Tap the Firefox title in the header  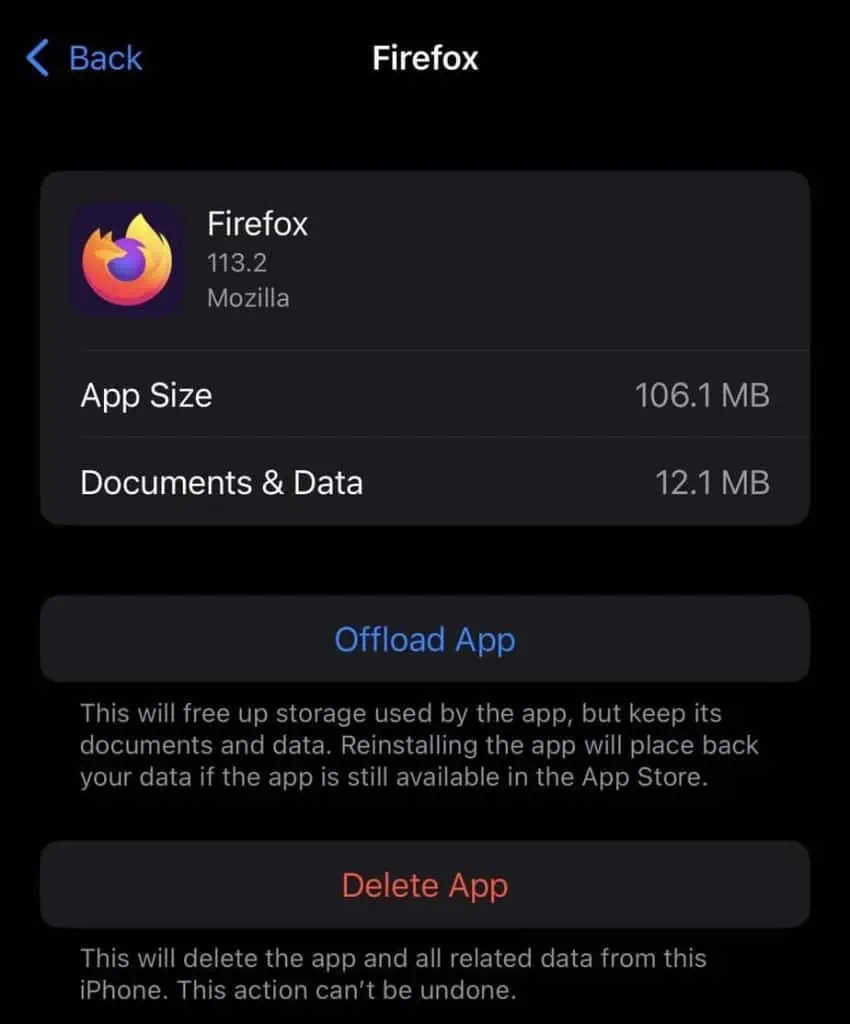click(424, 58)
